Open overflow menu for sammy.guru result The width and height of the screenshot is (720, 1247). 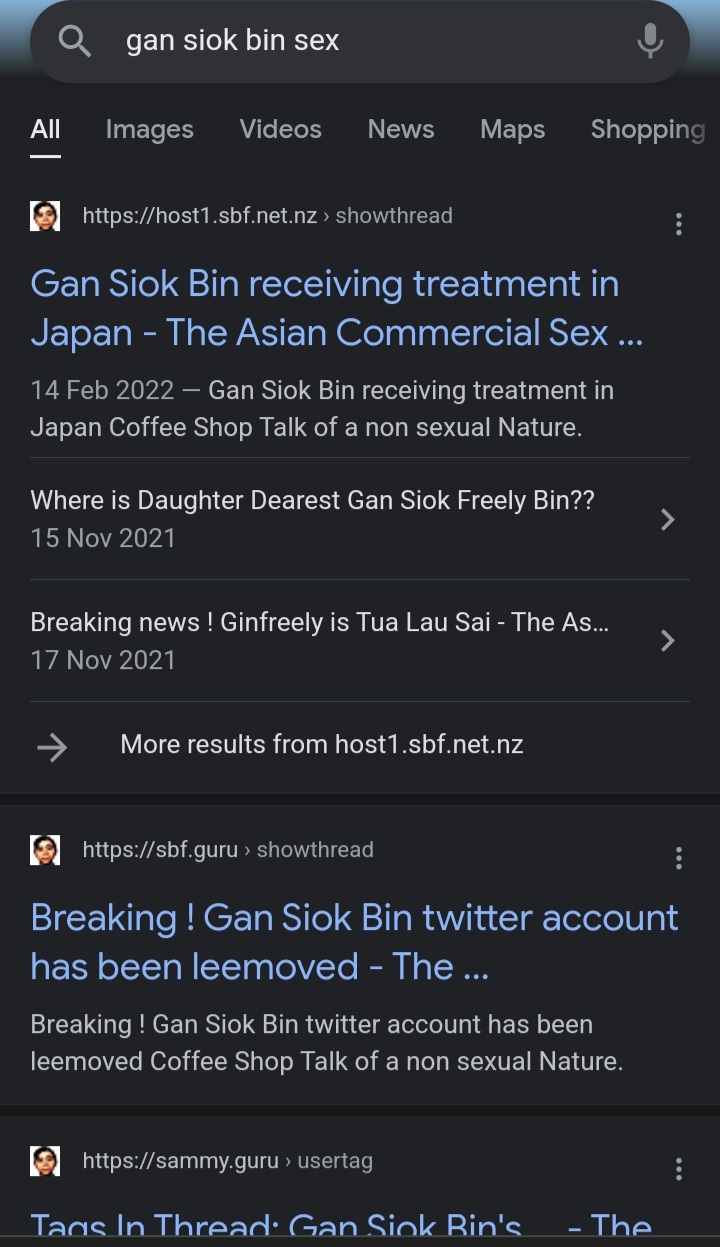point(679,1170)
